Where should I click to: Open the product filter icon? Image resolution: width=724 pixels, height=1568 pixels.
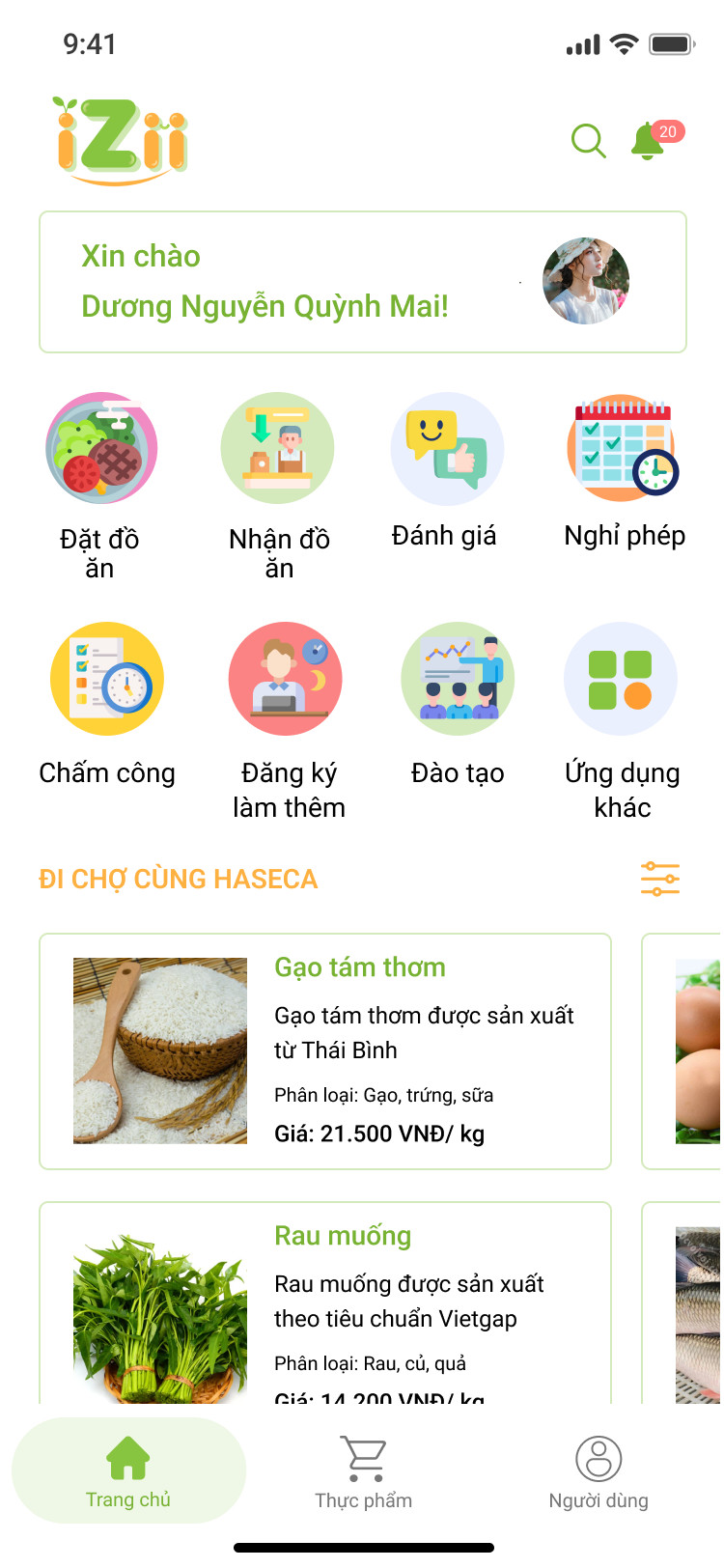coord(660,879)
